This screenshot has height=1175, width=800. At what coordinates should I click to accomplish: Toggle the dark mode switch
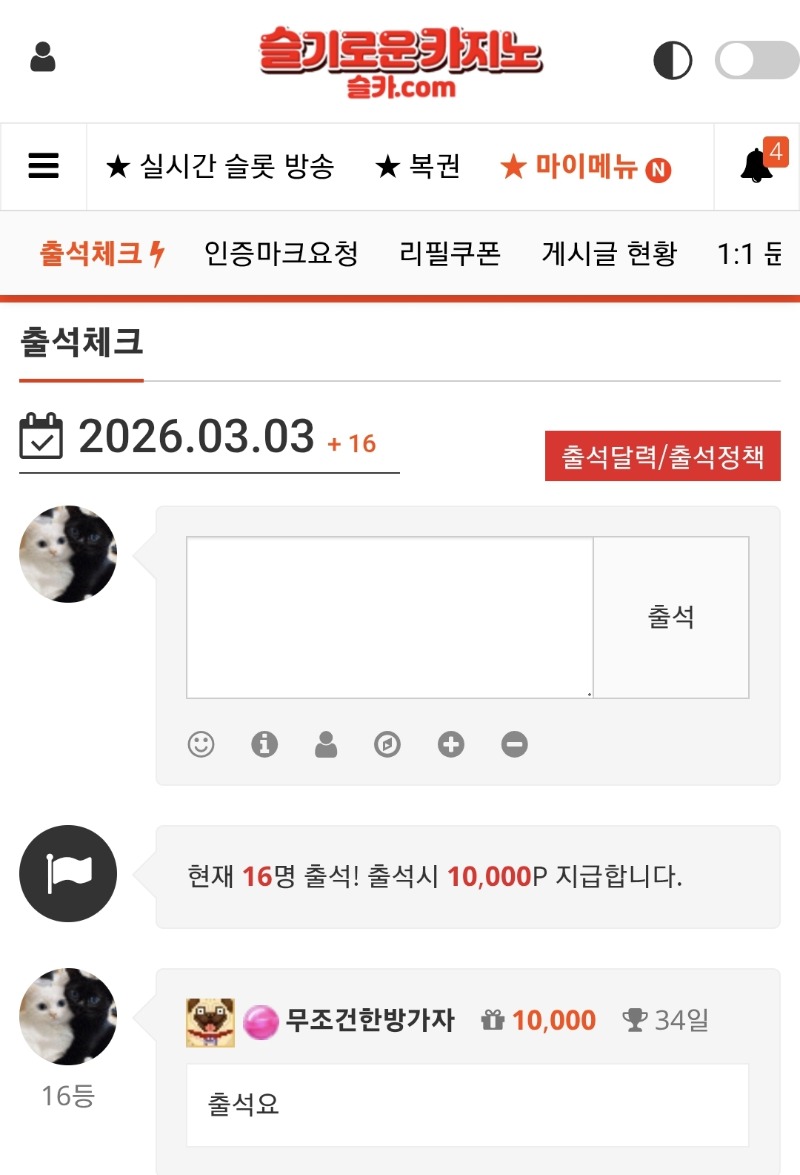[x=756, y=60]
